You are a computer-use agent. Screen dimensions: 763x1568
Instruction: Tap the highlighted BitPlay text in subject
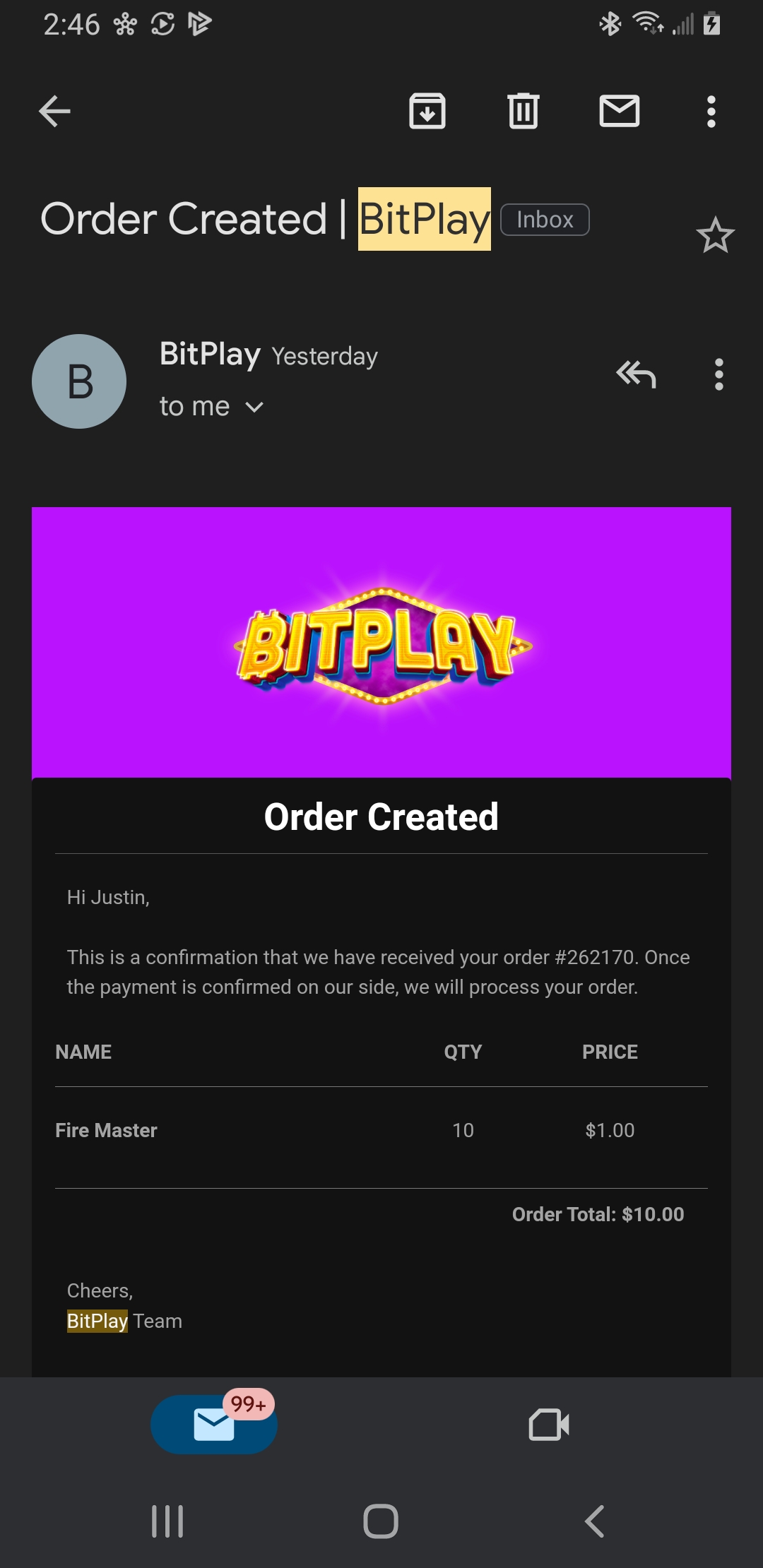(x=423, y=220)
